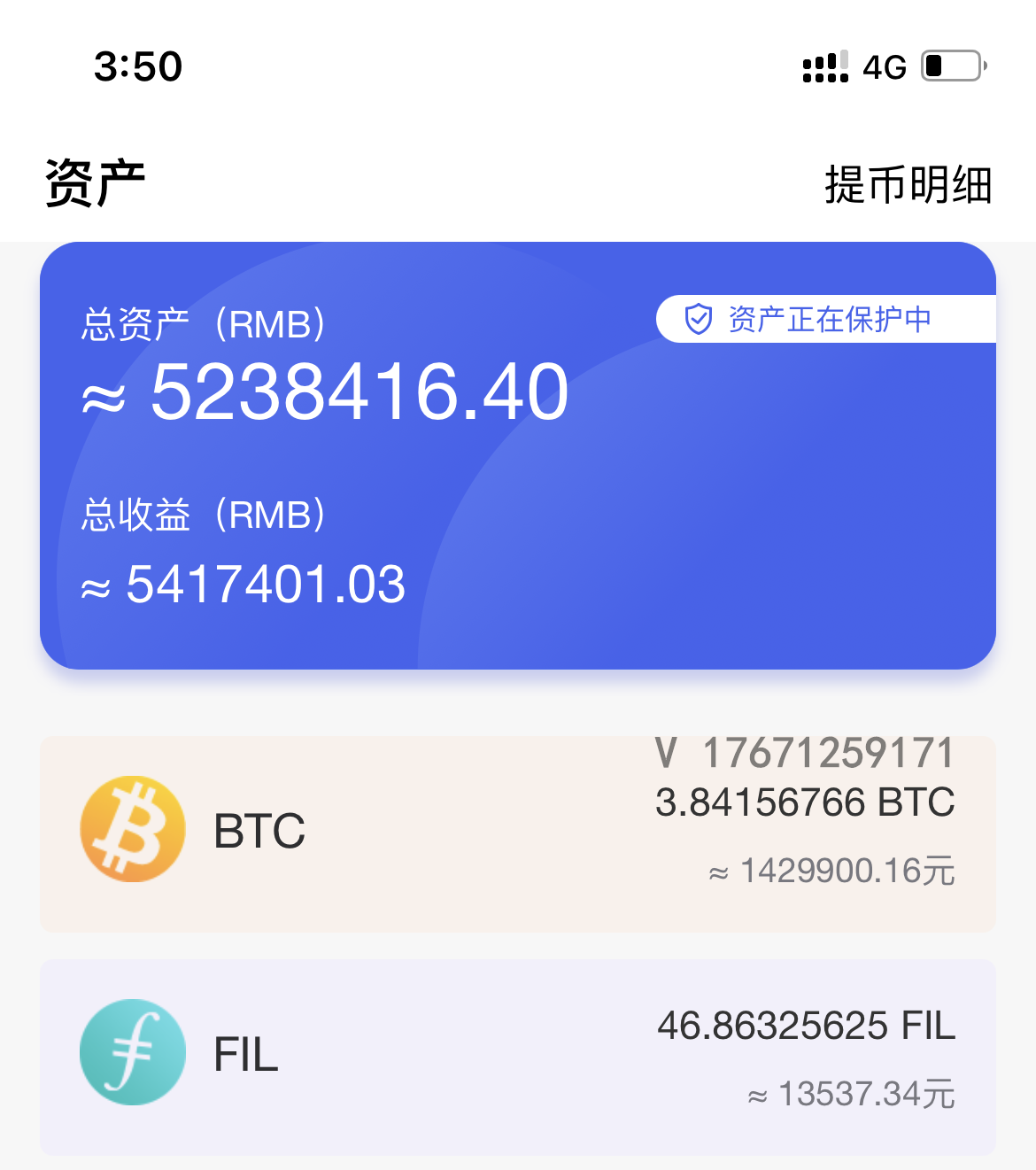Tap the clock showing 3:50
This screenshot has width=1036, height=1170.
click(x=137, y=66)
